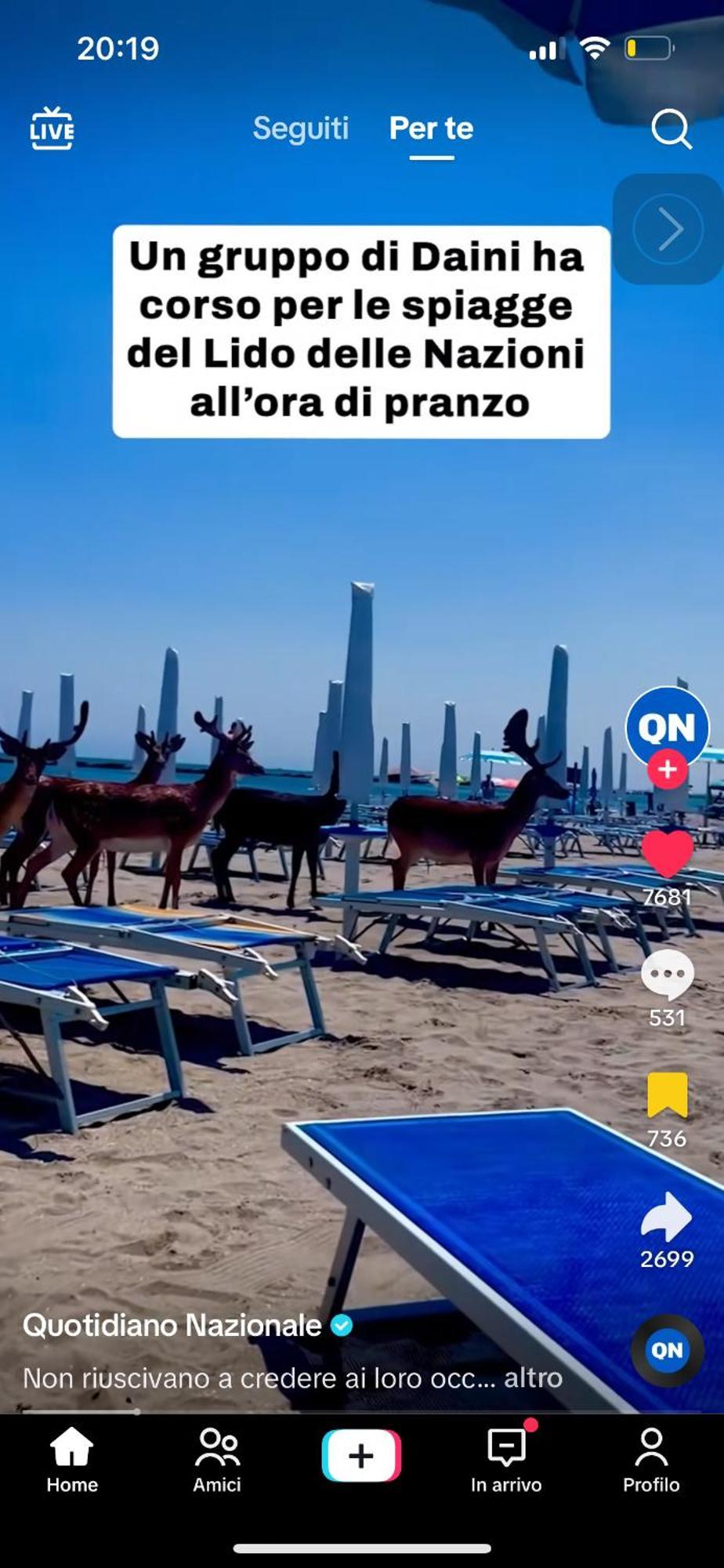This screenshot has width=724, height=1568.
Task: Follow Quotidiano Nazionale with the plus button
Action: pos(667,769)
